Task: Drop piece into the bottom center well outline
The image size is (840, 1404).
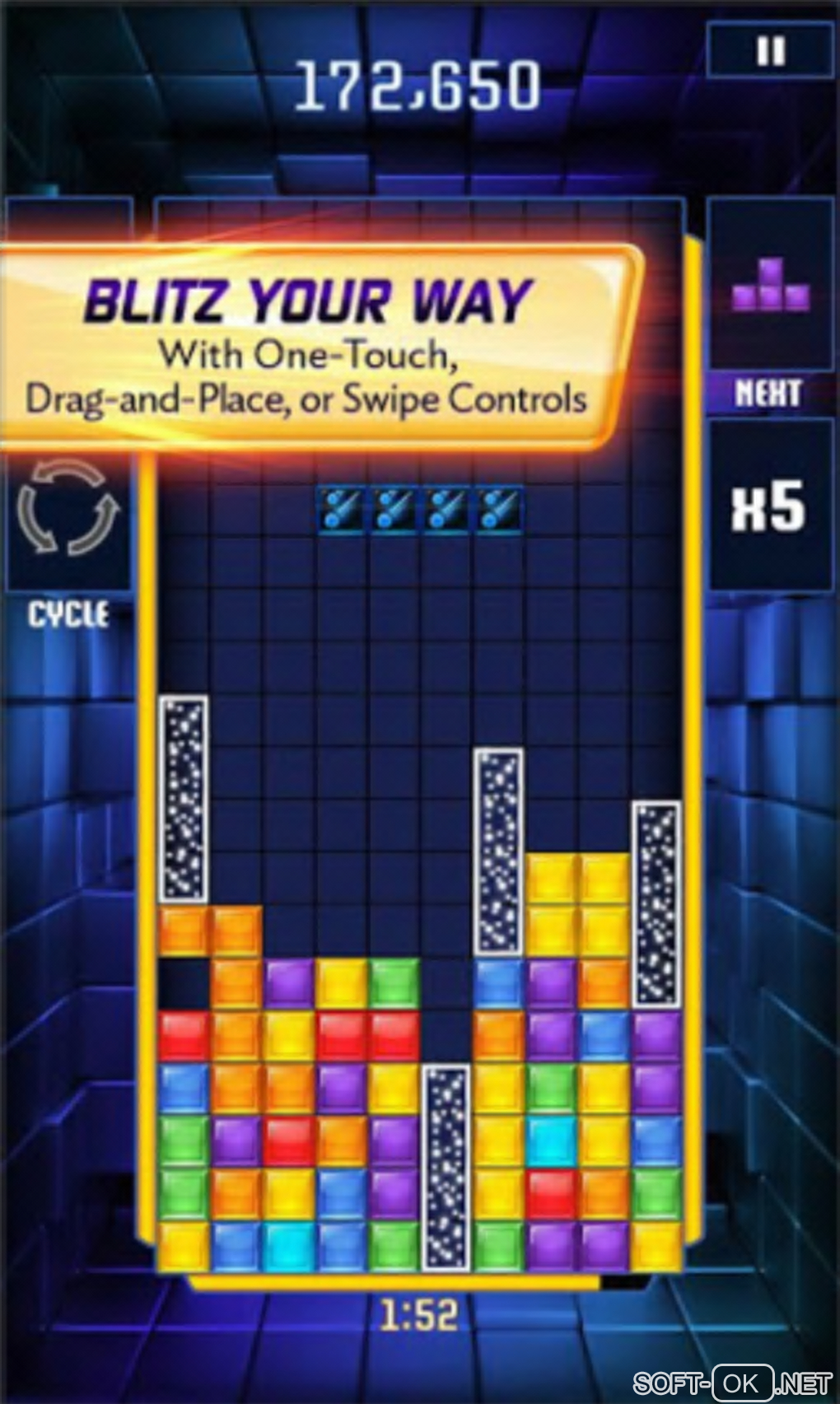Action: click(x=446, y=1166)
